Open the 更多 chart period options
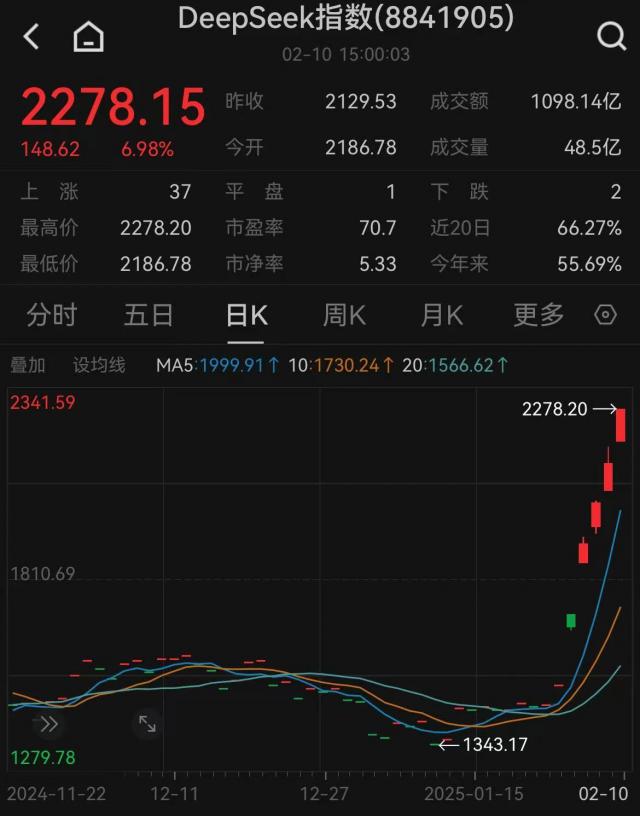Image resolution: width=640 pixels, height=816 pixels. pyautogui.click(x=539, y=315)
